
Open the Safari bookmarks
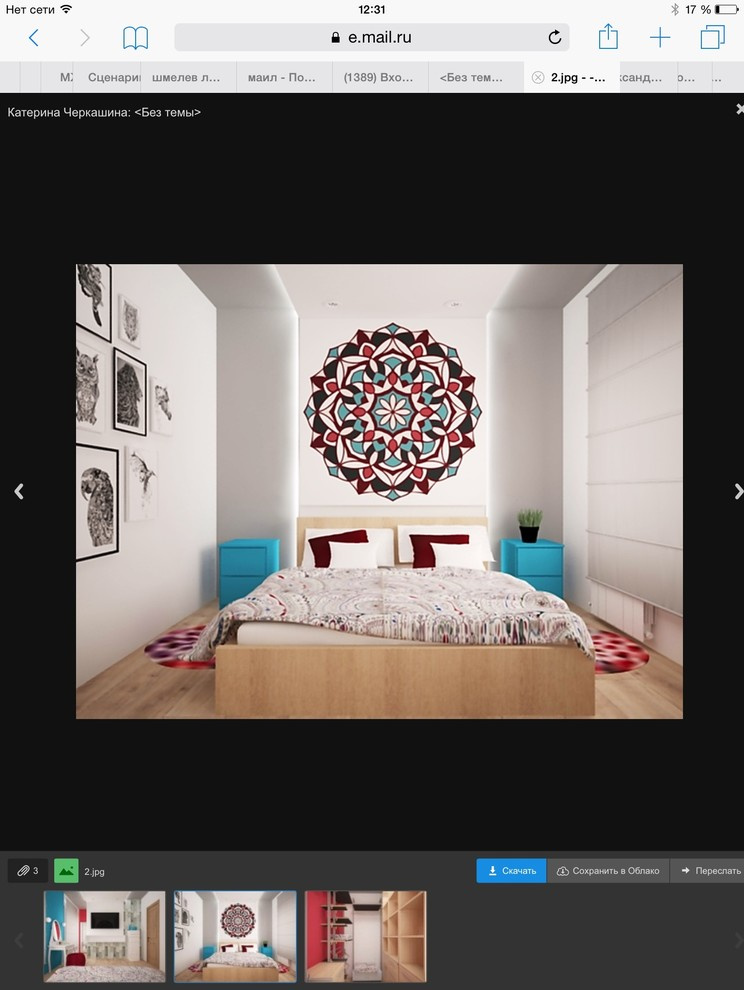135,38
